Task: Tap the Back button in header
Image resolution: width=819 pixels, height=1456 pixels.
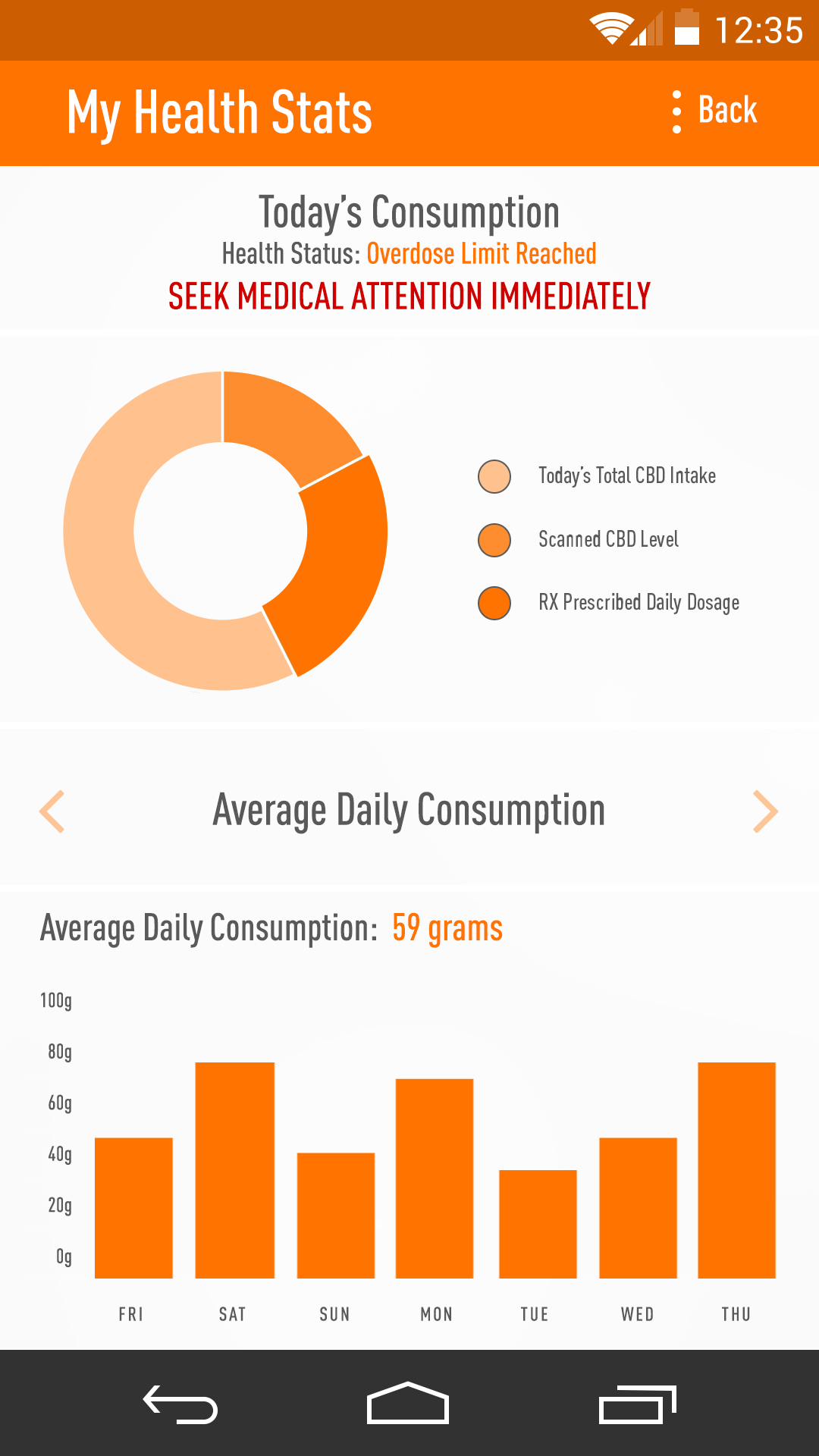Action: (727, 111)
